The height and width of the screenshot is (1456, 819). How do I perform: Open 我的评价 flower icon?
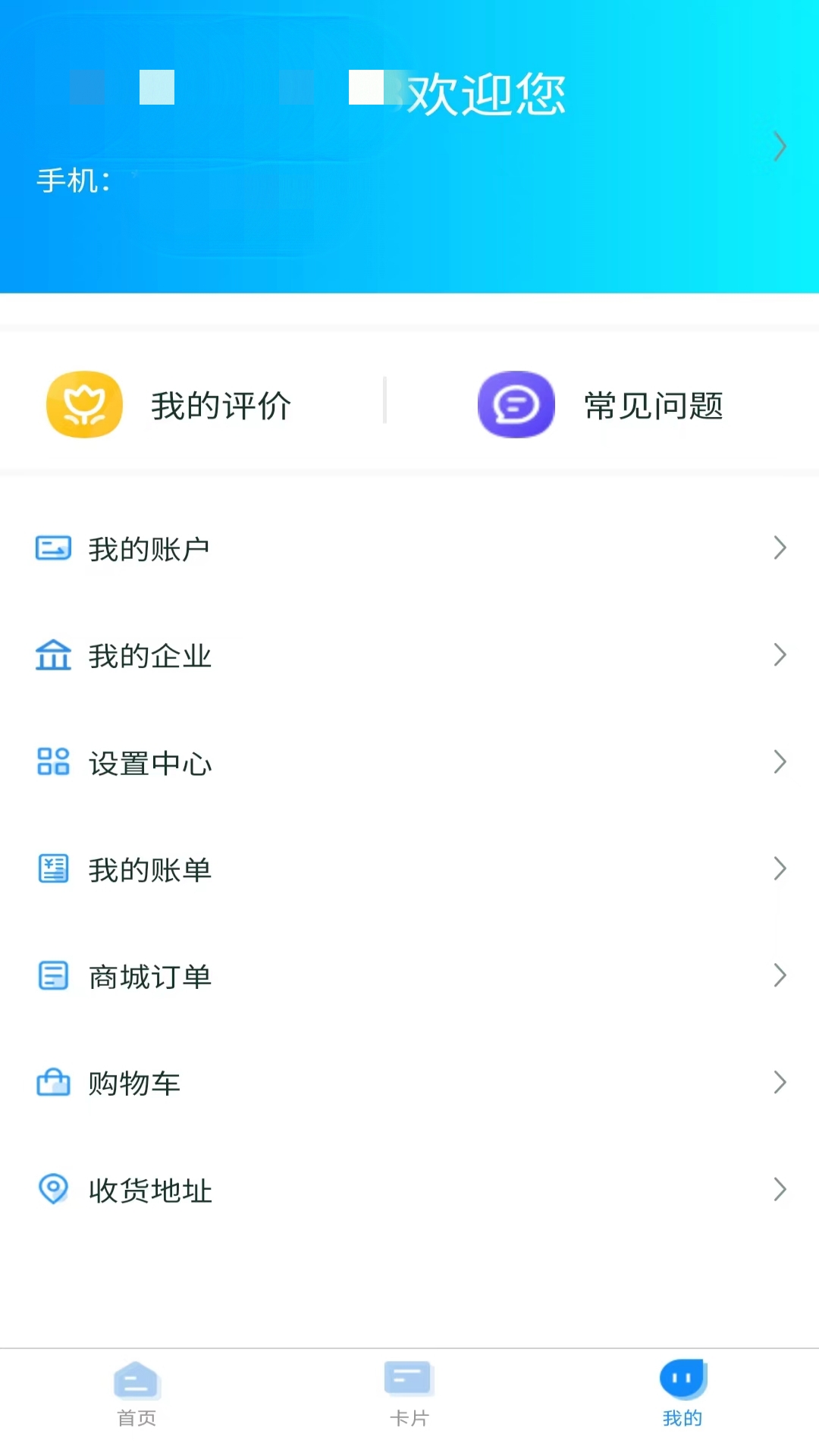[x=84, y=403]
